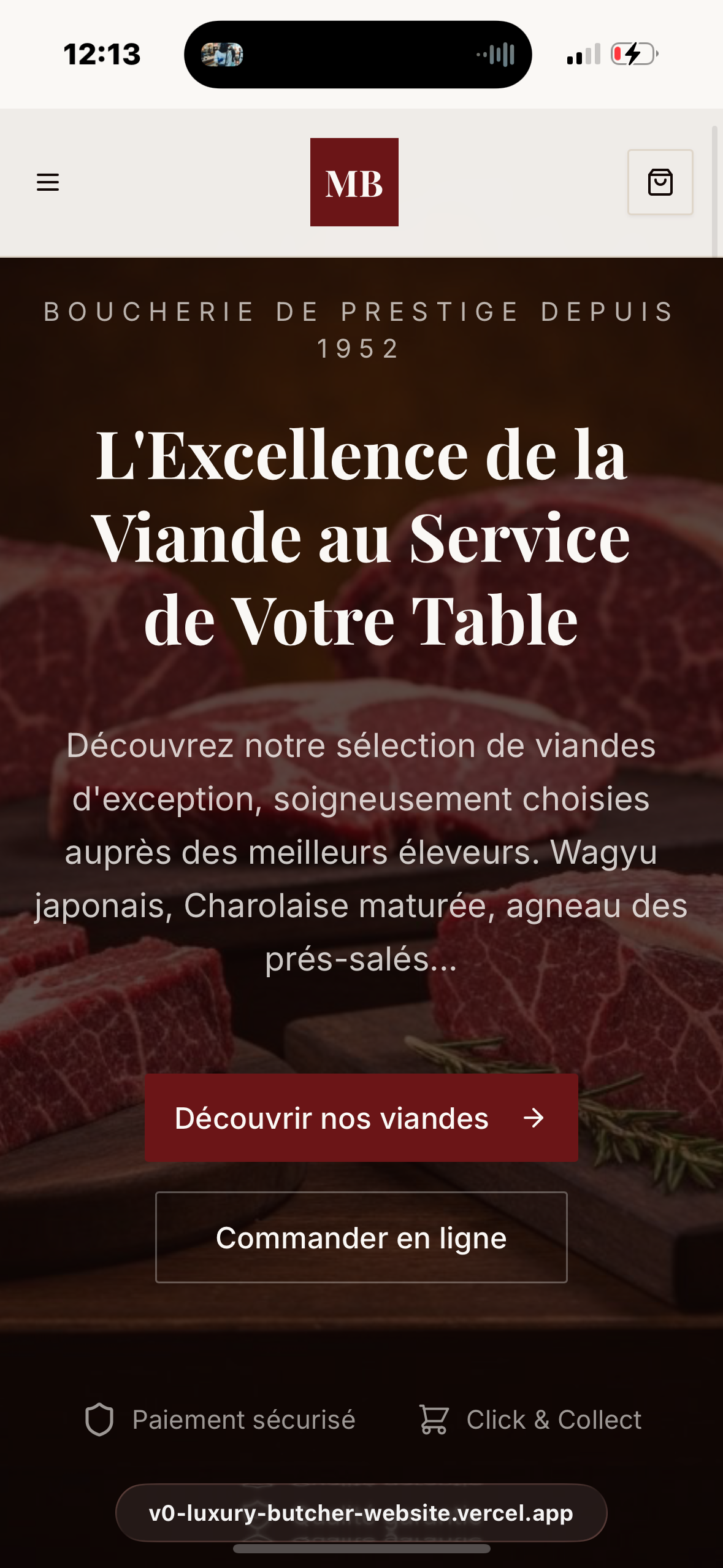
Task: Tap the cellular signal bars
Action: (x=583, y=54)
